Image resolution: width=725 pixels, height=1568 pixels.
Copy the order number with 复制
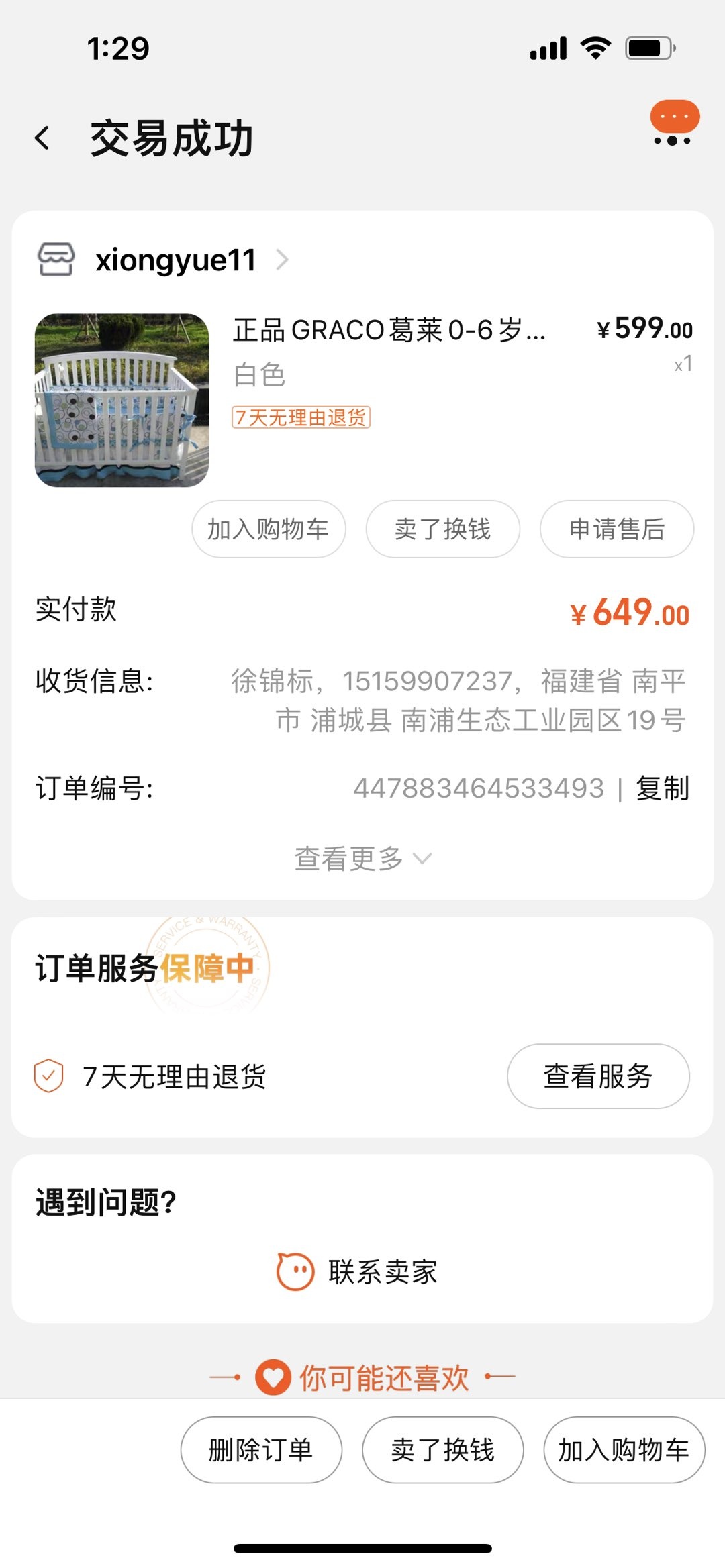click(663, 788)
